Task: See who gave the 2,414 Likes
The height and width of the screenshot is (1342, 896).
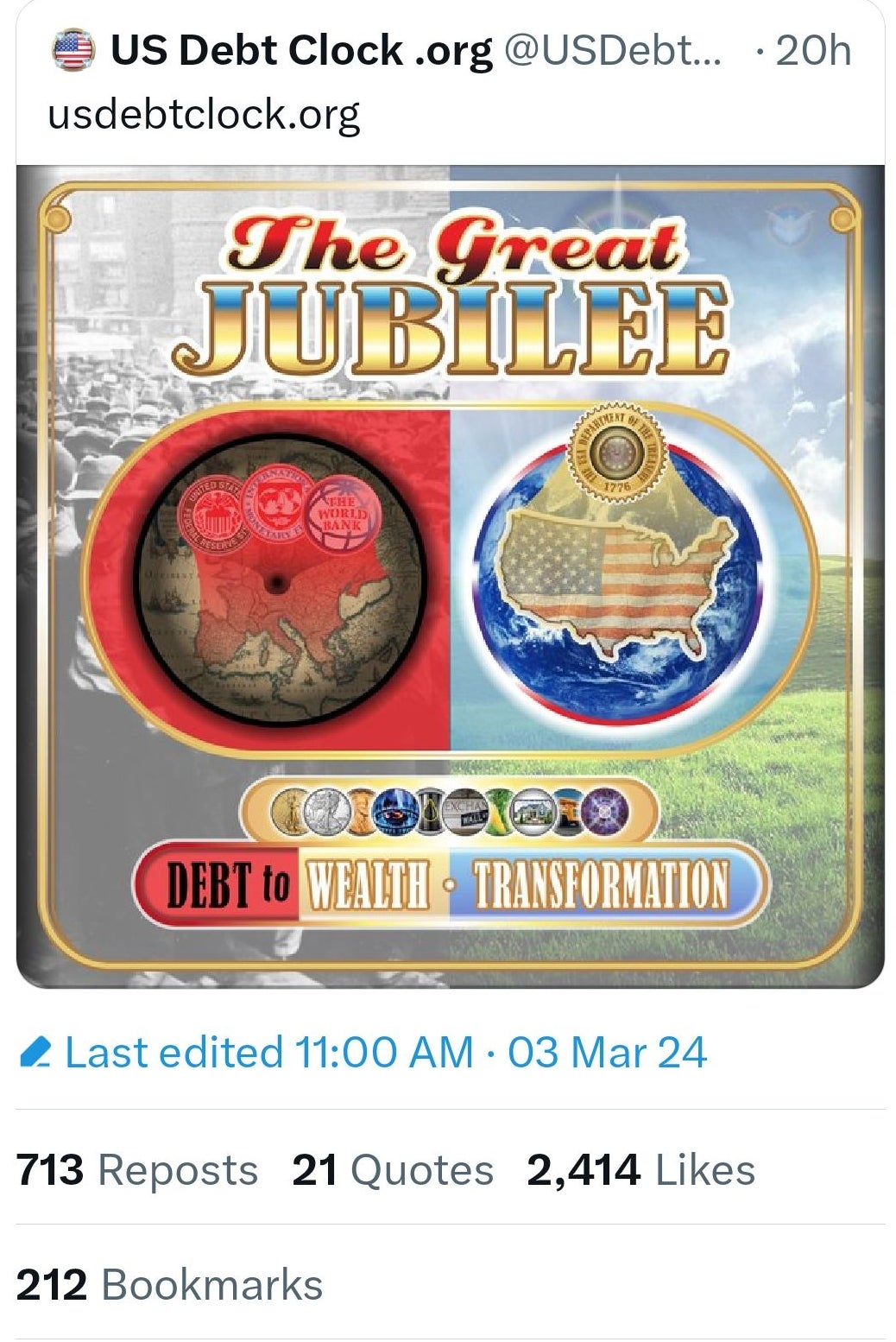Action: (x=640, y=1171)
